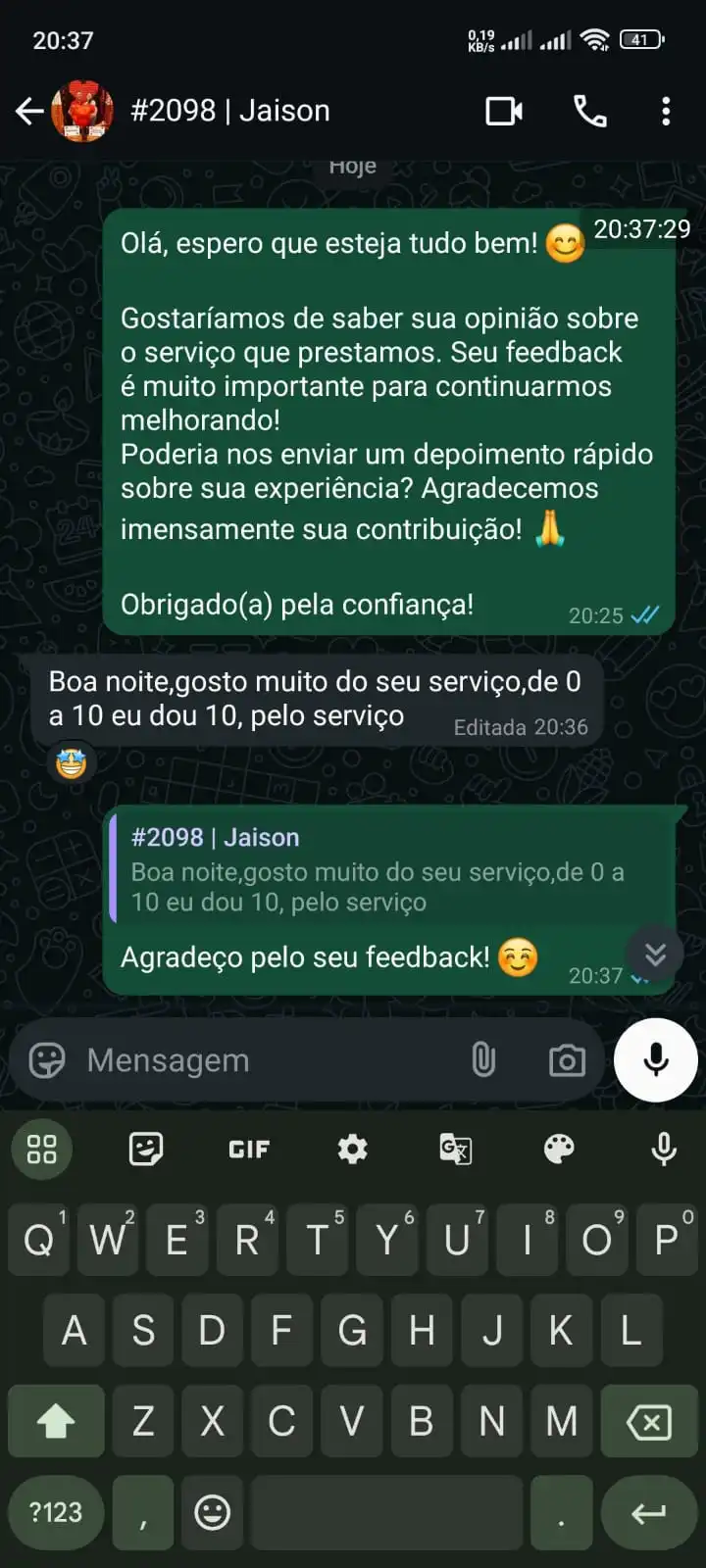
Task: Open Jaison's contact profile picture
Action: click(x=82, y=111)
